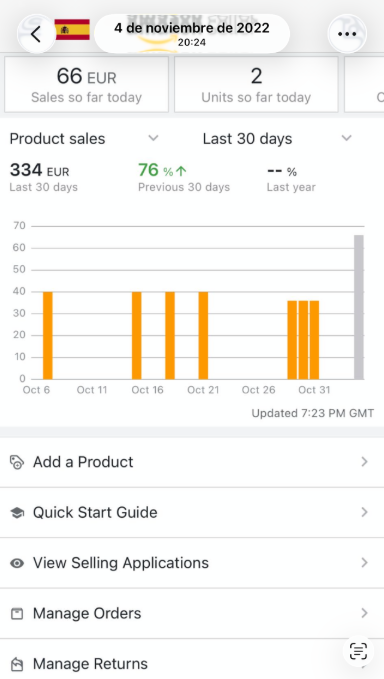The height and width of the screenshot is (679, 384).
Task: Open the Quick Start Guide
Action: coord(192,513)
